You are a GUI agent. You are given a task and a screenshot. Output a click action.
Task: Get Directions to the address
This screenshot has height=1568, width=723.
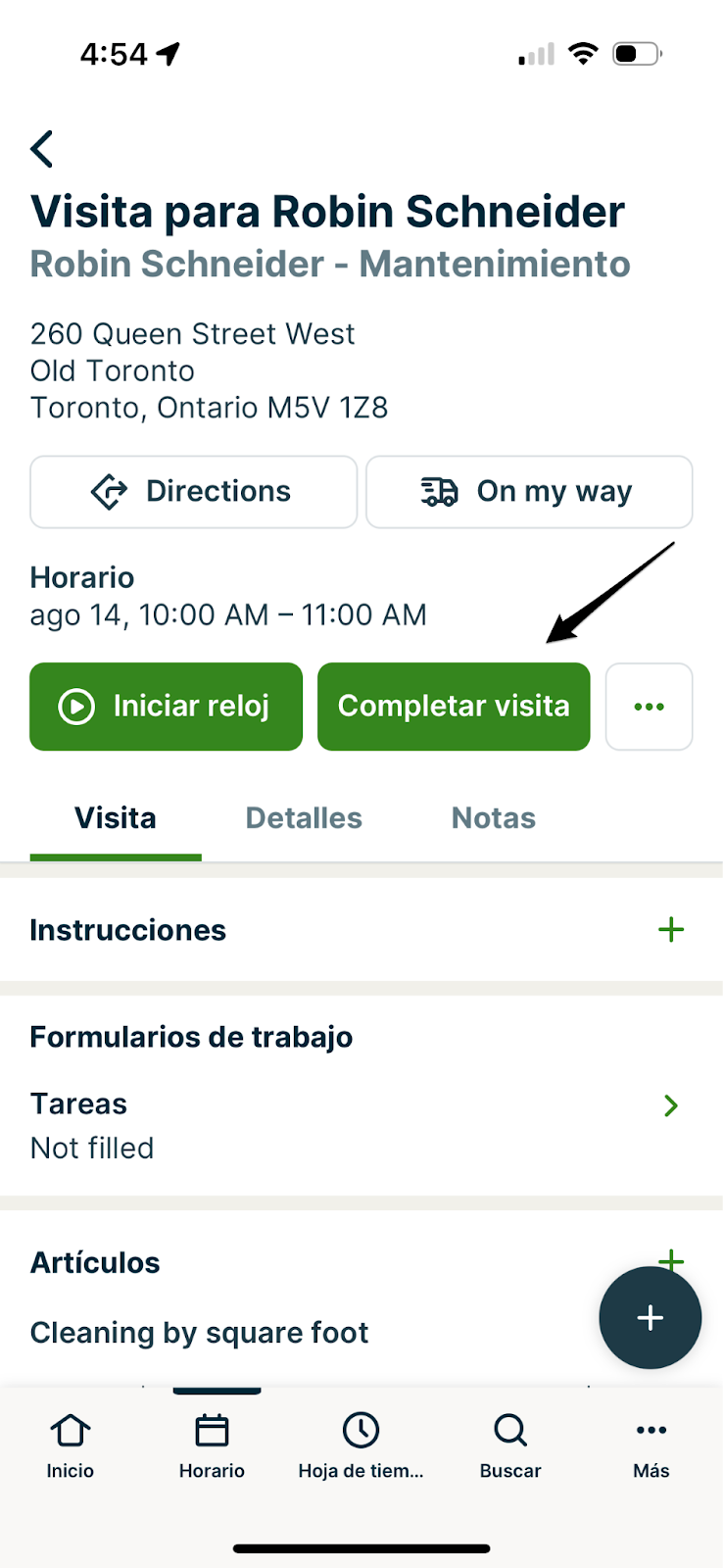coord(193,491)
